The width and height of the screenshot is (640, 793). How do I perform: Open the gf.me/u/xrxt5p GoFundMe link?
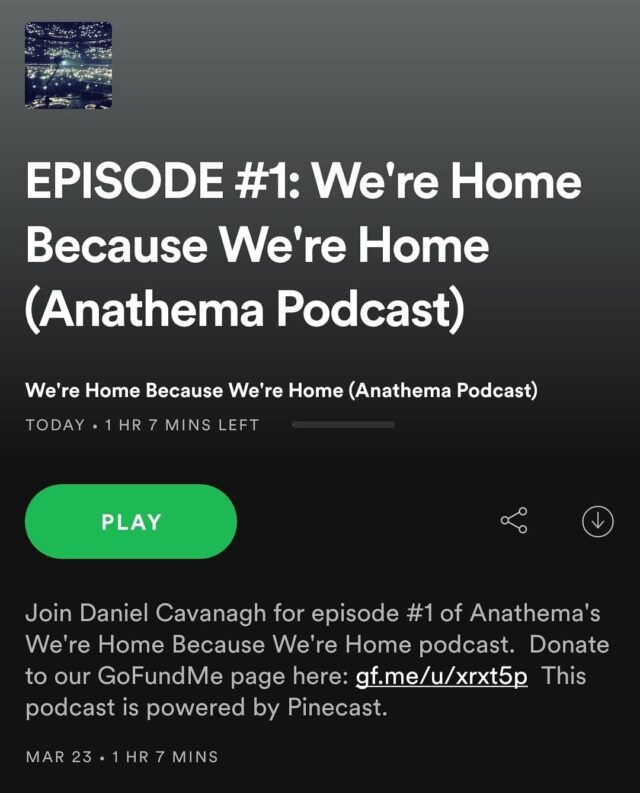(448, 675)
